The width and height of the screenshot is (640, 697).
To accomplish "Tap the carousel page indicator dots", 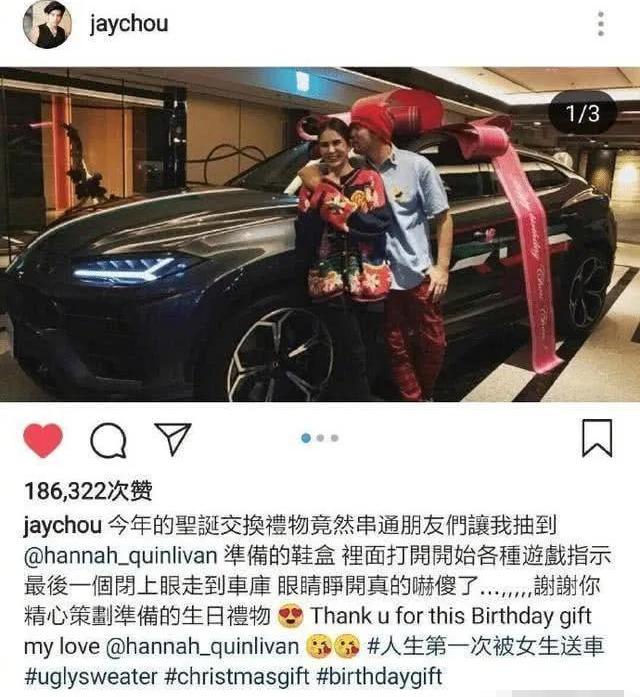I will 320,438.
